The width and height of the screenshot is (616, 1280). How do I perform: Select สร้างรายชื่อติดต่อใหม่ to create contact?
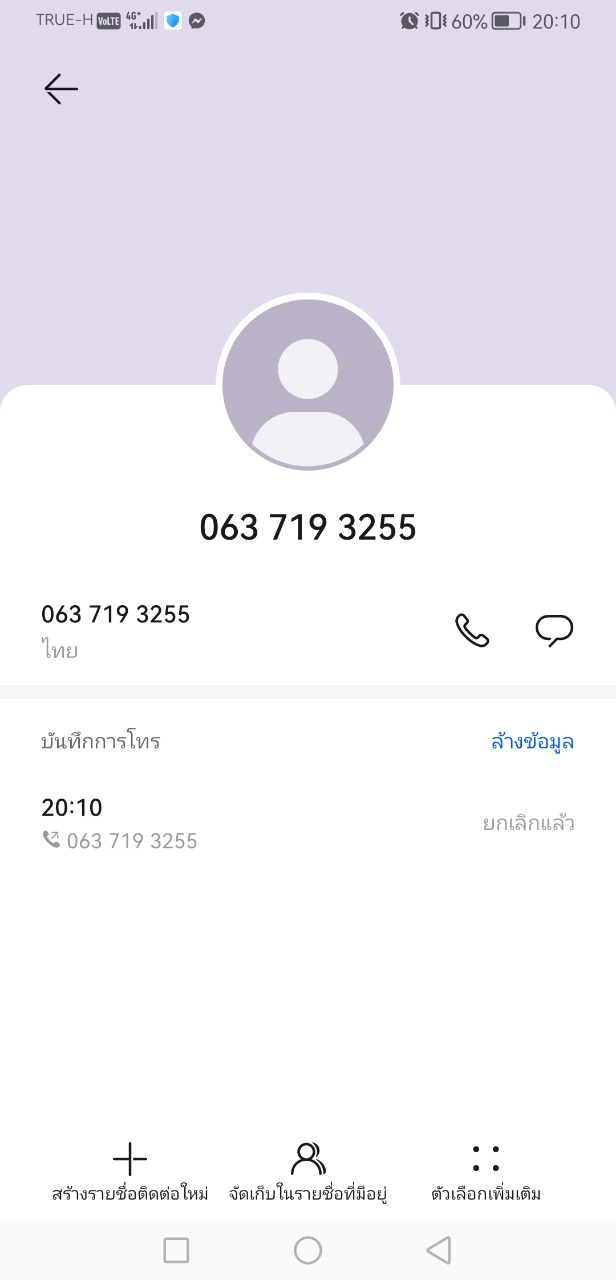(130, 1173)
